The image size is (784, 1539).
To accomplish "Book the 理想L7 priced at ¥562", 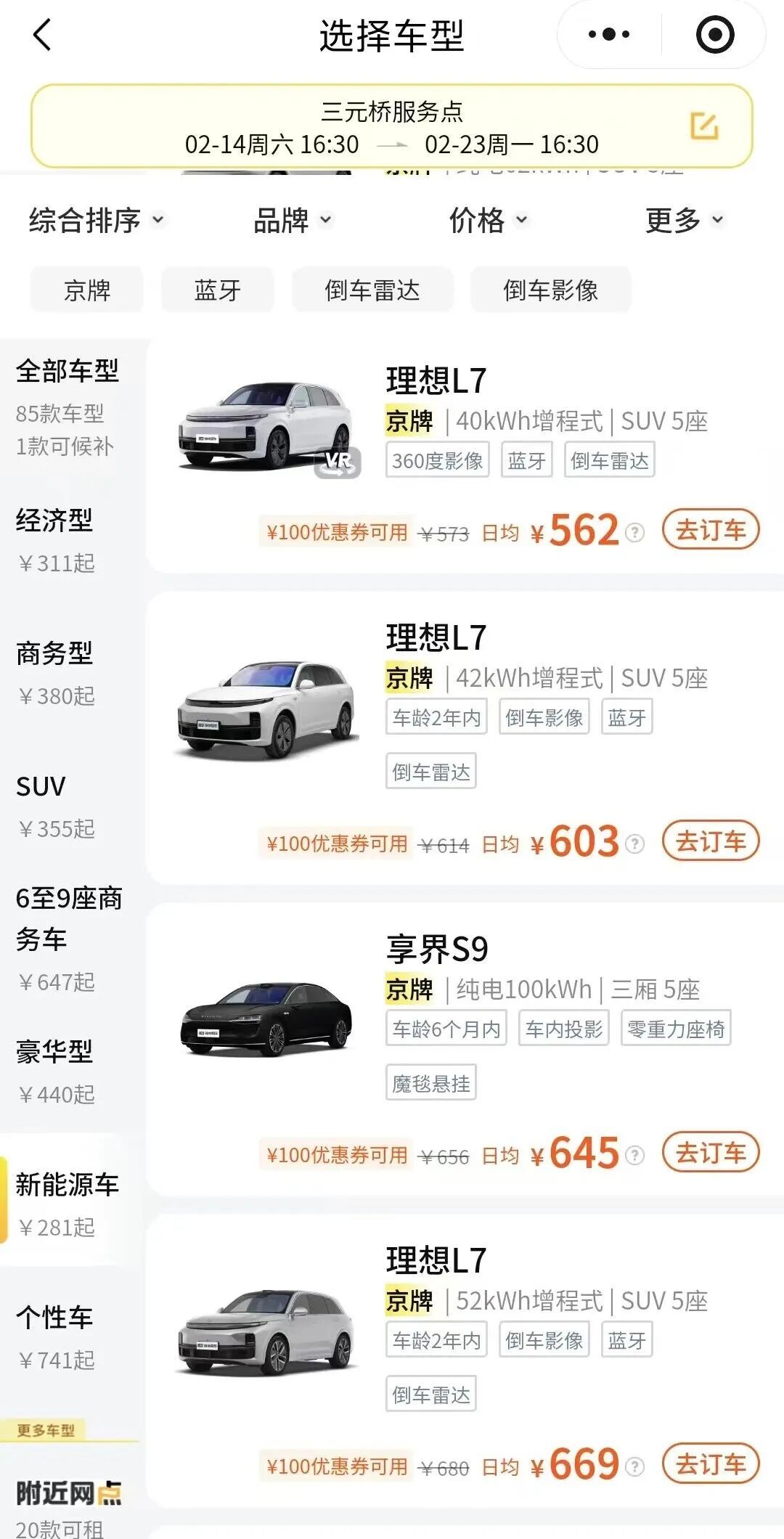I will click(711, 530).
